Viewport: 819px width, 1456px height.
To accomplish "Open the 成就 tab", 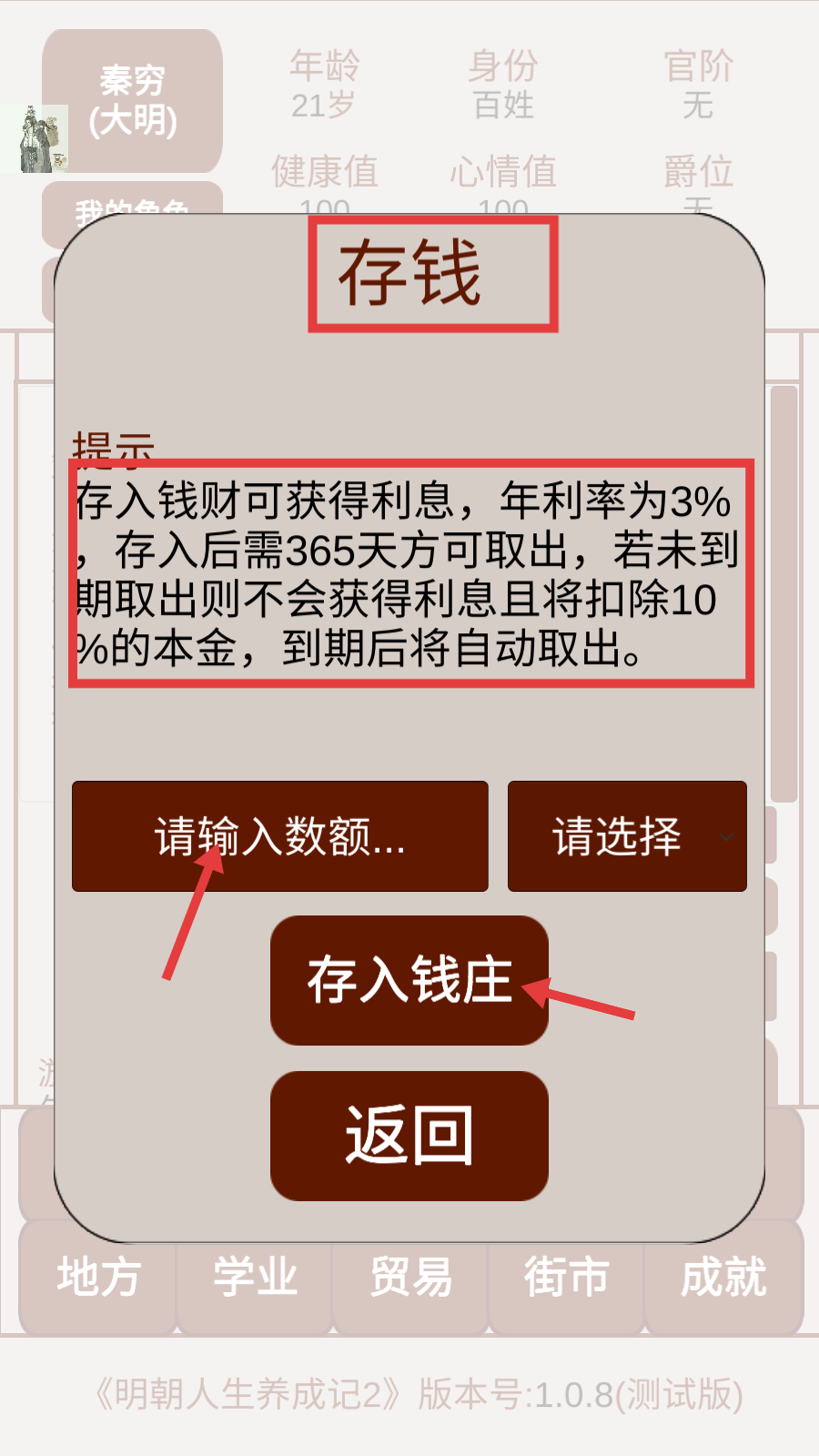I will (x=723, y=1277).
